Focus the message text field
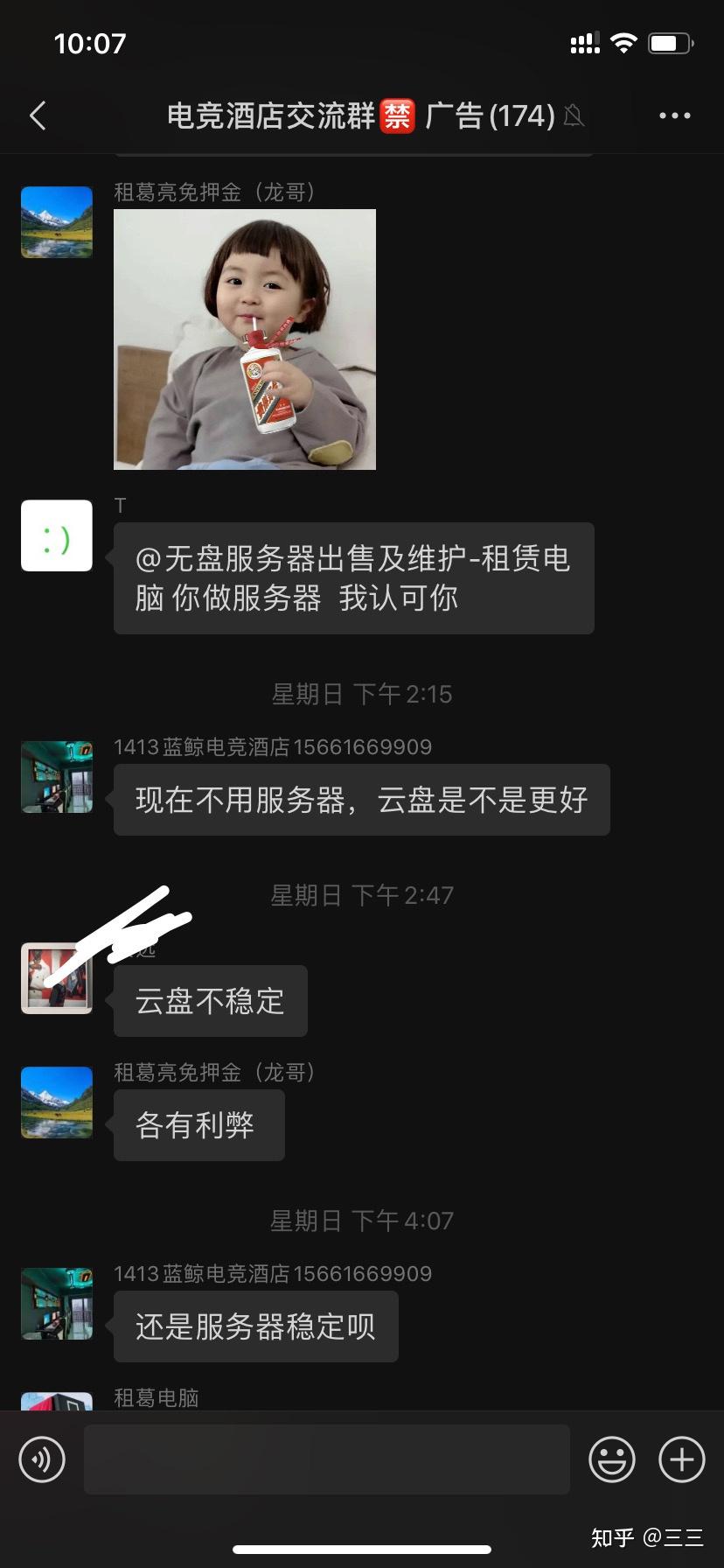 click(x=326, y=1459)
